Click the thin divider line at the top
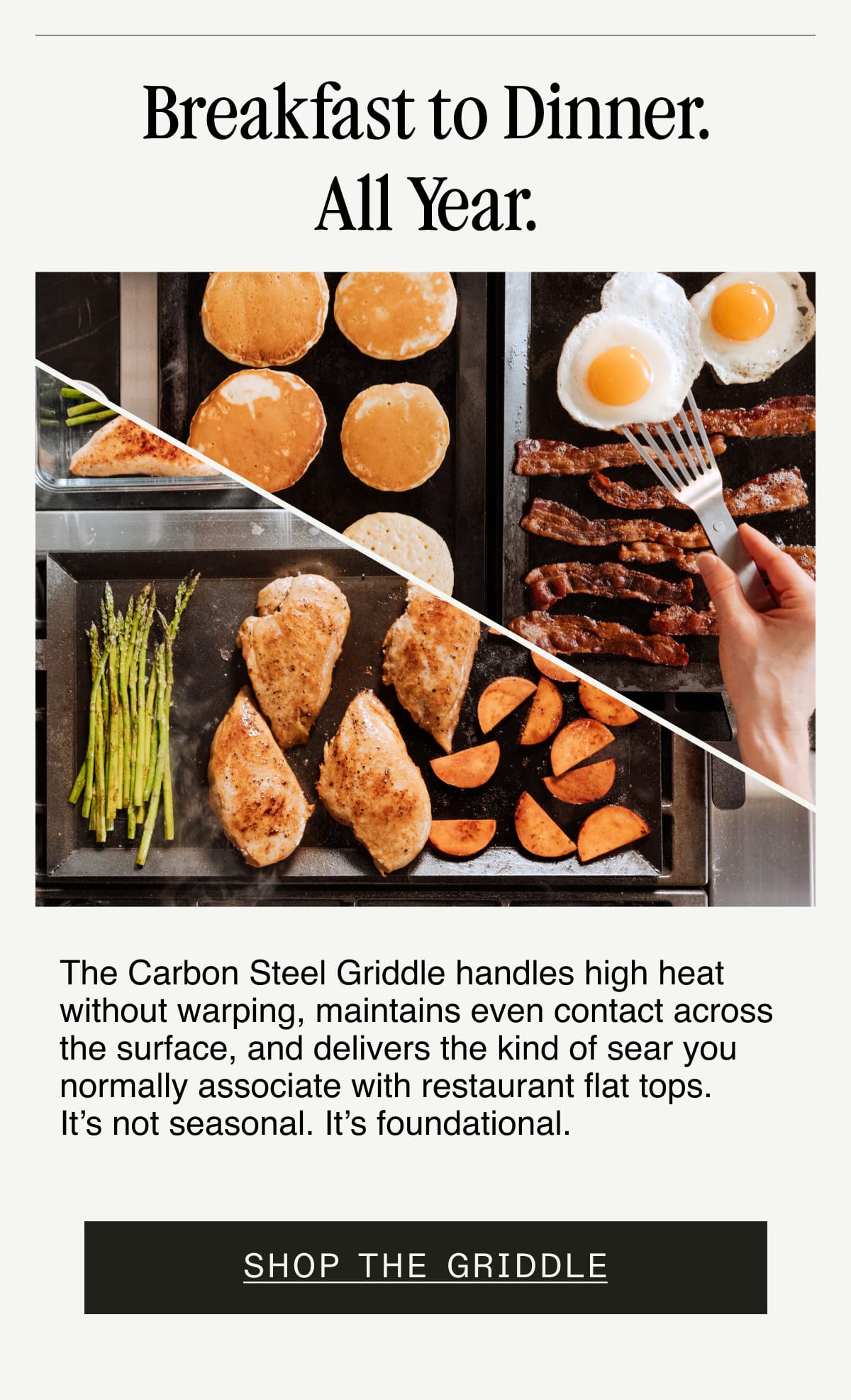The height and width of the screenshot is (1400, 851). (x=425, y=33)
